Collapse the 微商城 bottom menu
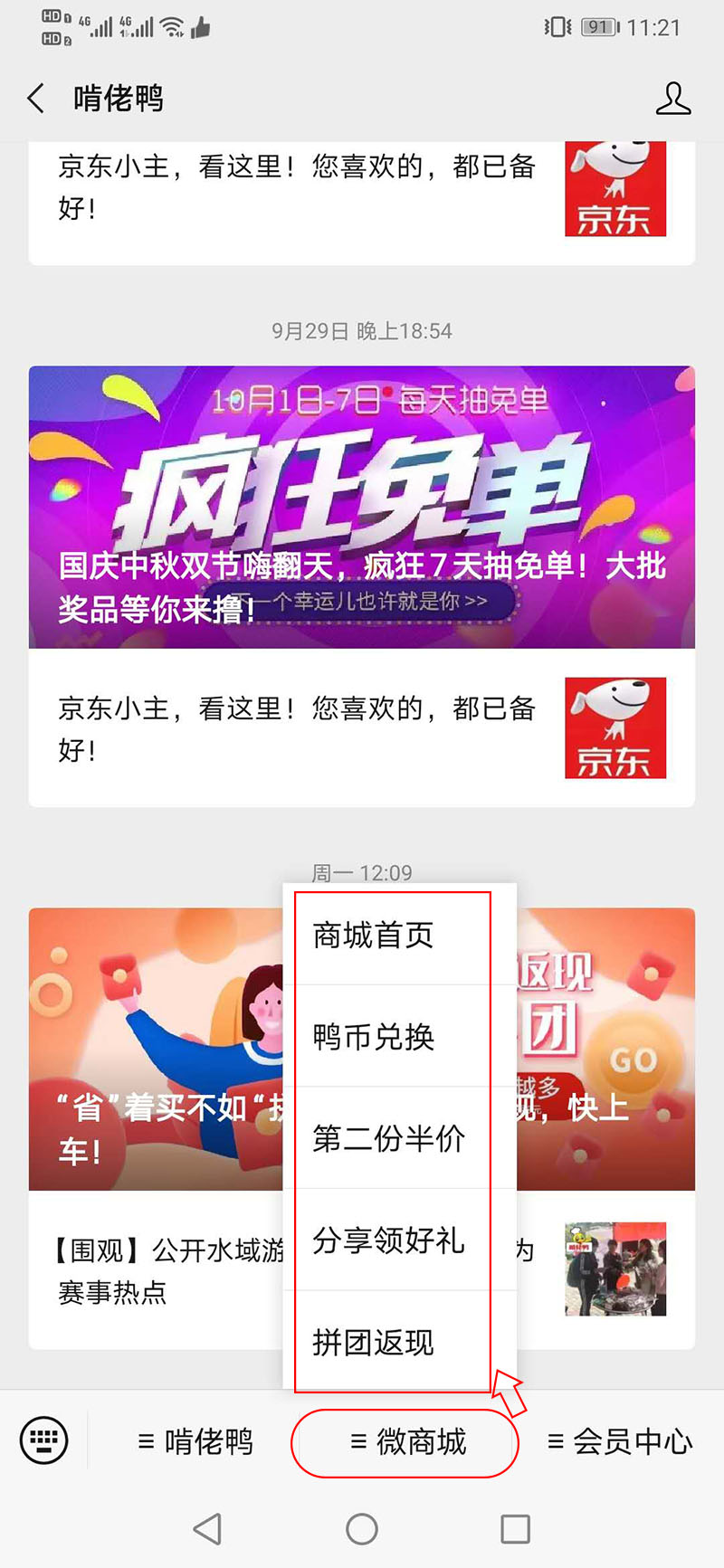724x1568 pixels. [407, 1441]
